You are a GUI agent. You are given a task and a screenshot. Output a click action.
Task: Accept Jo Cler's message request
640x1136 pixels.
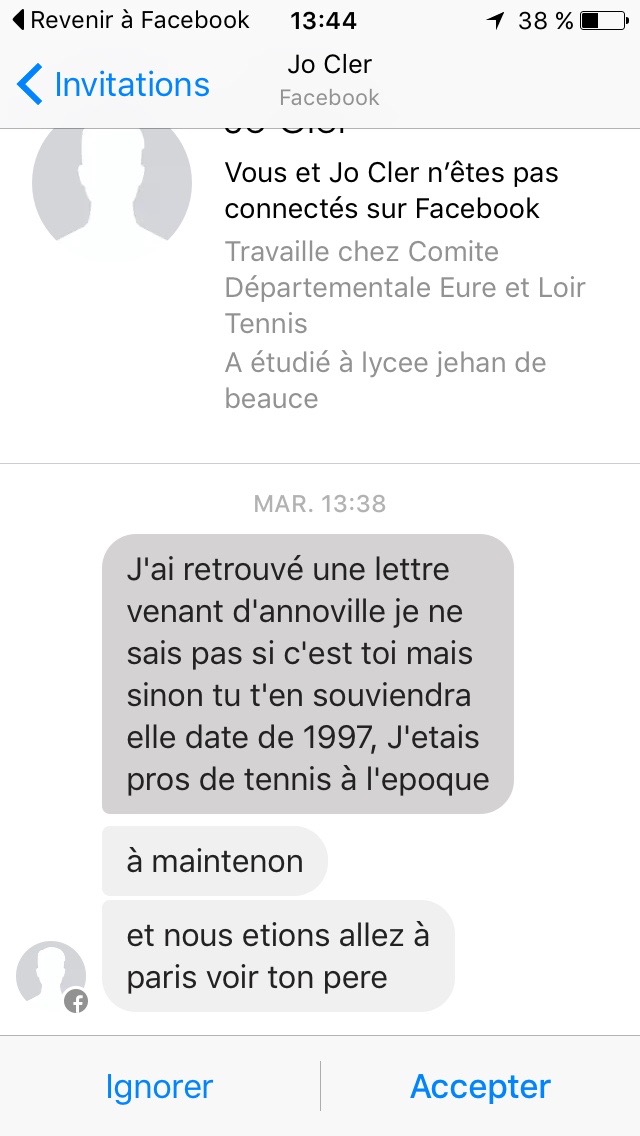(x=480, y=1087)
